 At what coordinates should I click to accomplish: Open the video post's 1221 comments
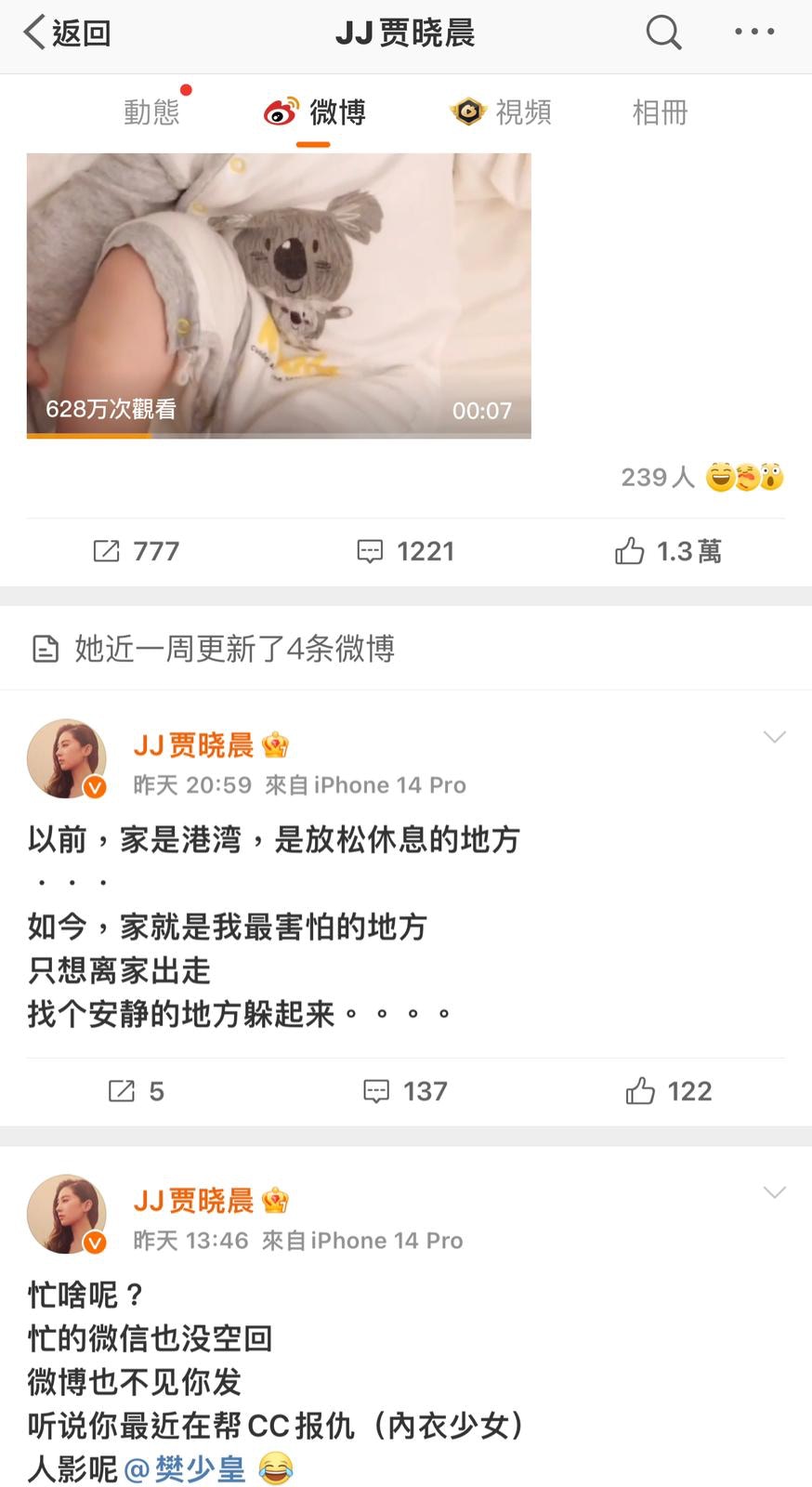pyautogui.click(x=406, y=551)
